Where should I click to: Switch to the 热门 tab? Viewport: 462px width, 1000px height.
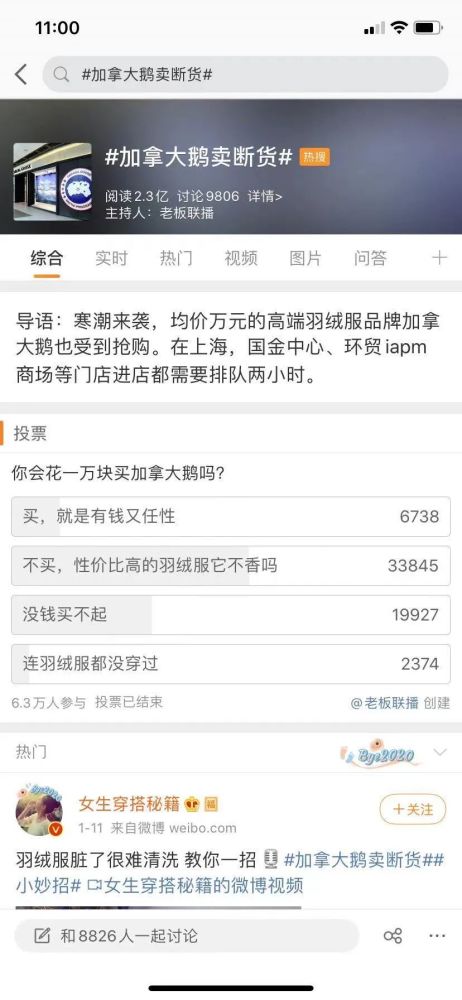pos(176,258)
